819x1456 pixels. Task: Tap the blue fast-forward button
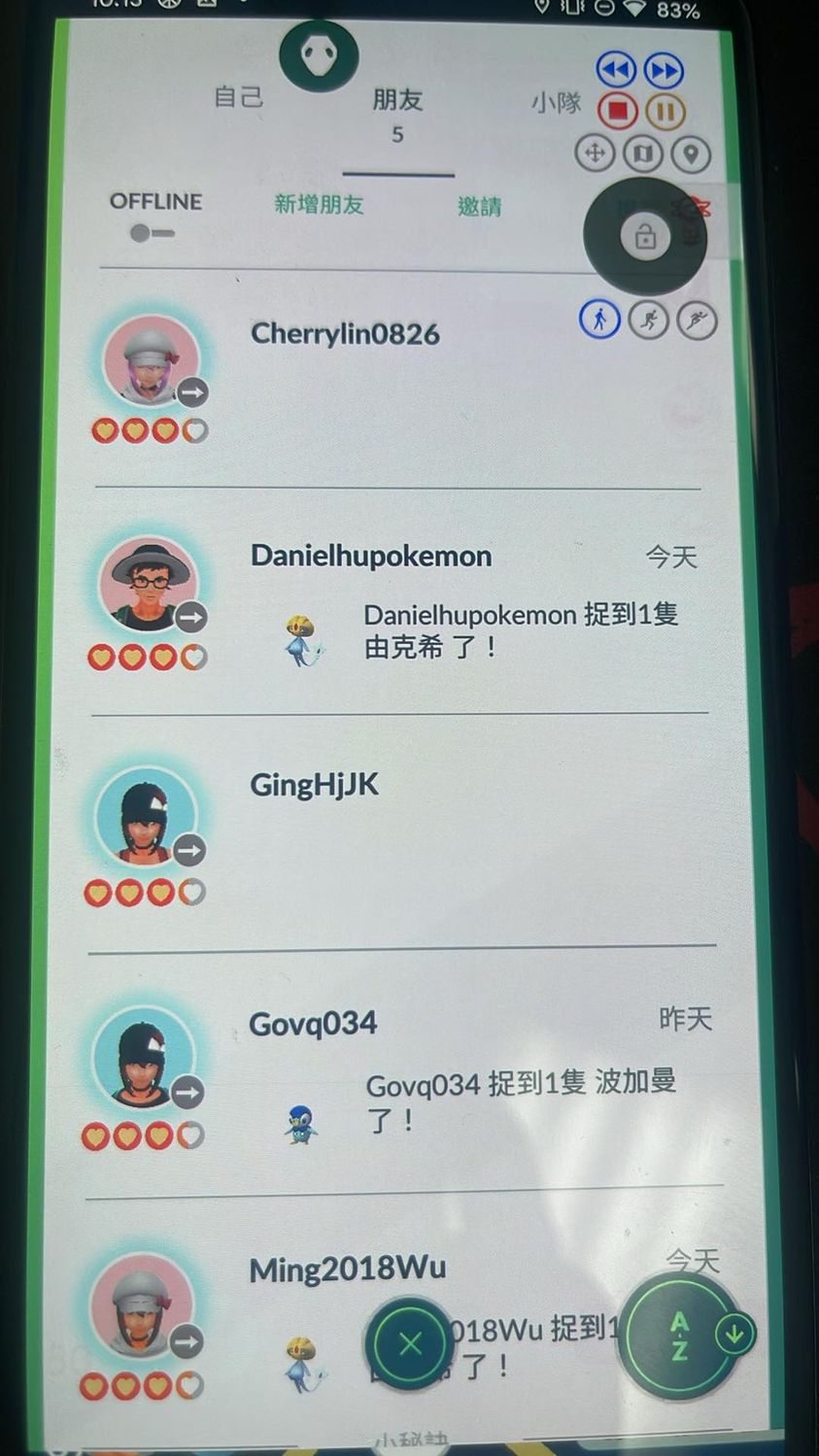(665, 70)
